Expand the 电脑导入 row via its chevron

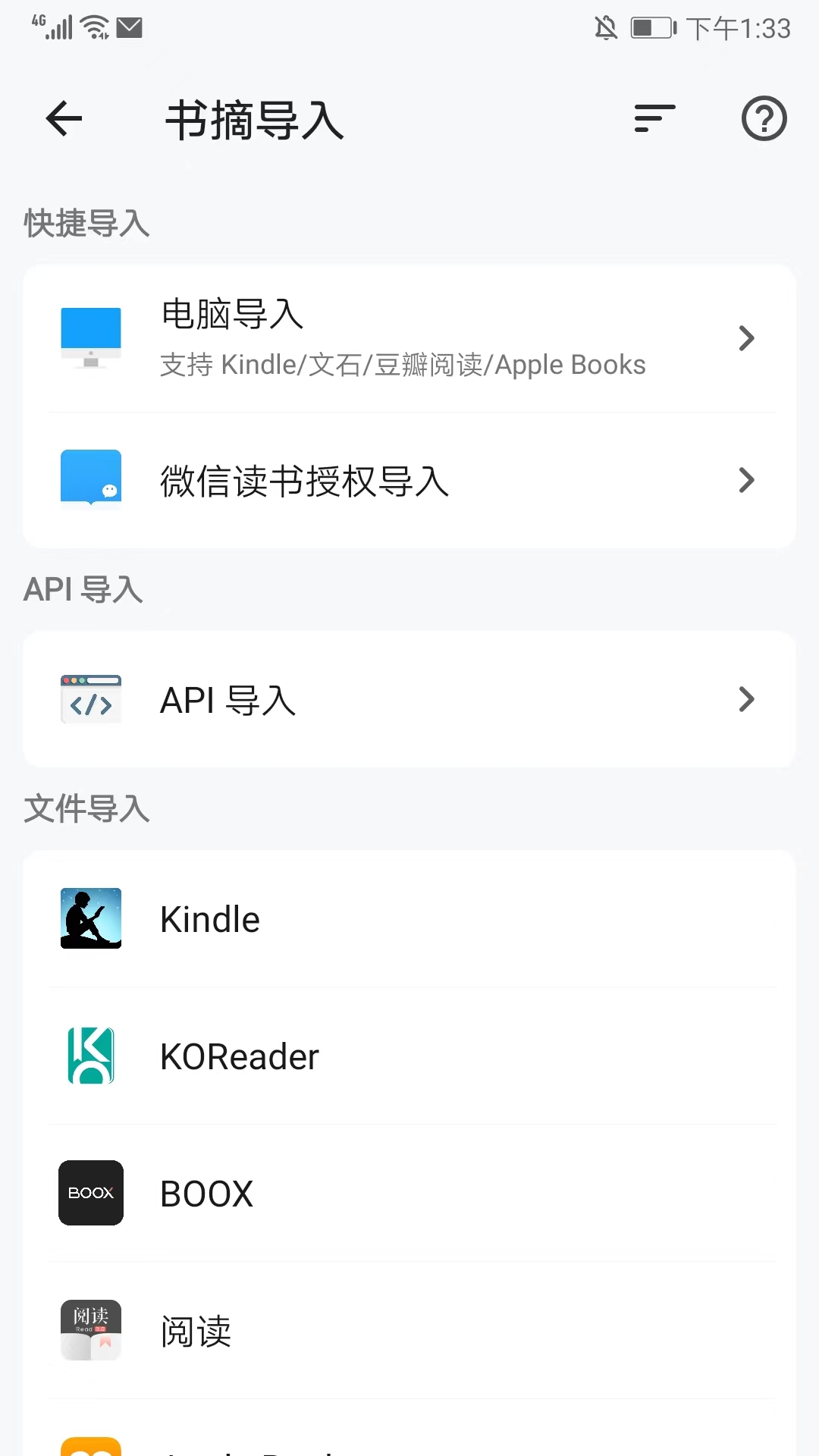(x=747, y=338)
